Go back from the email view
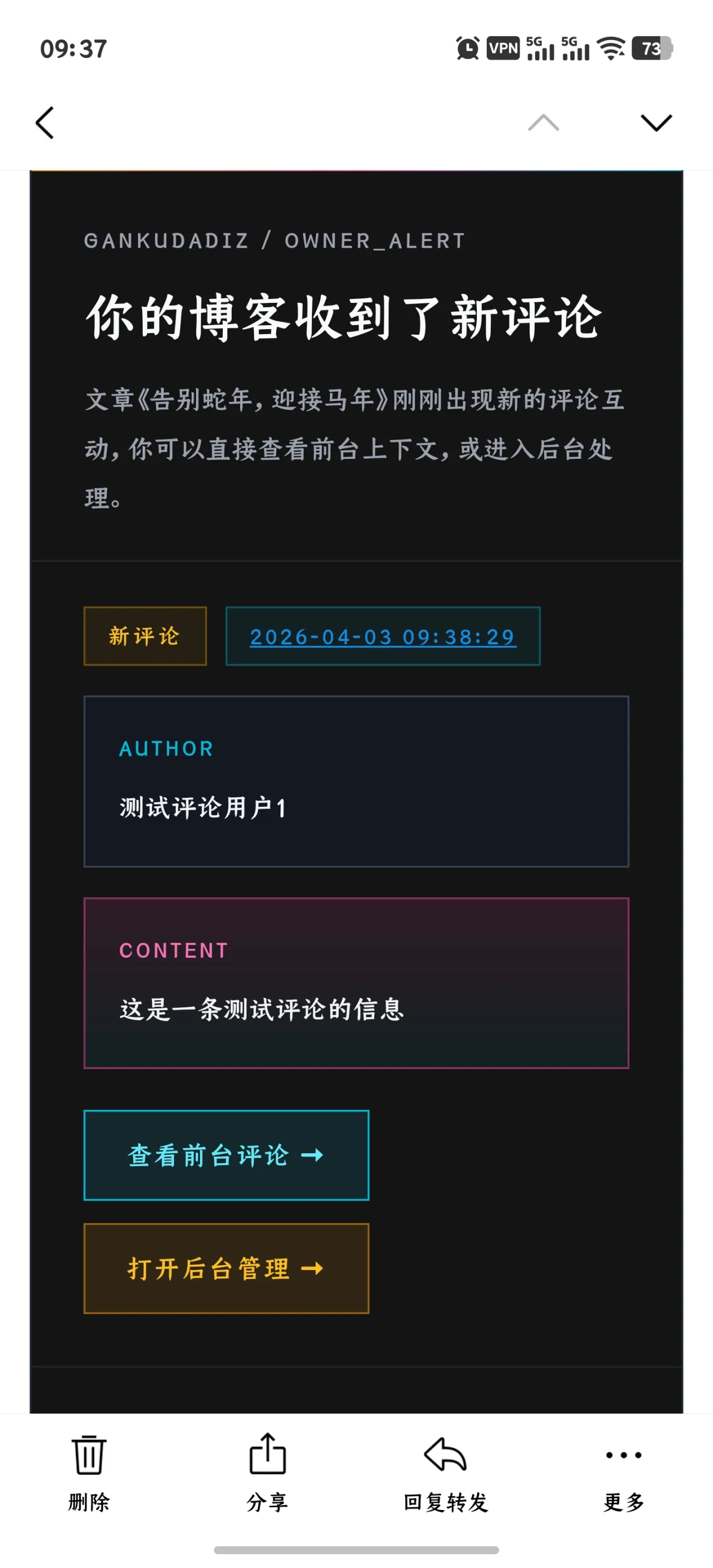The image size is (713, 1568). (45, 123)
